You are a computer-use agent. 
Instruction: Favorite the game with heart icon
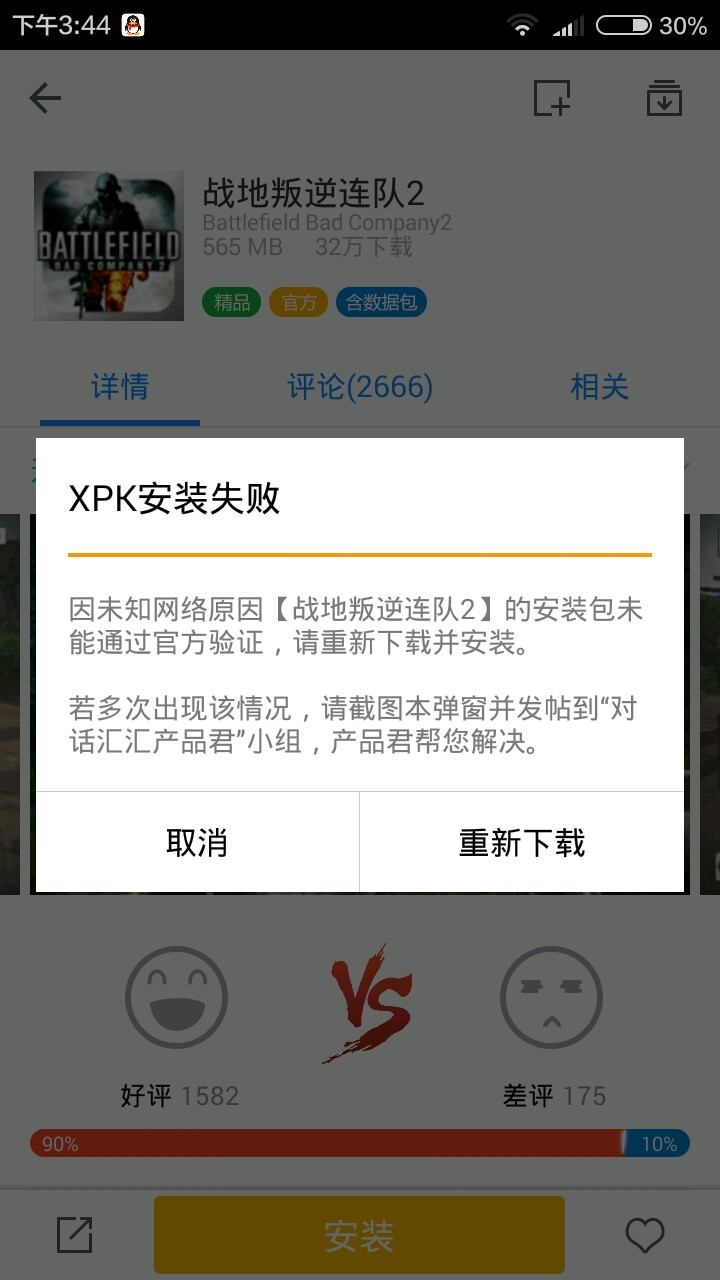coord(645,1235)
